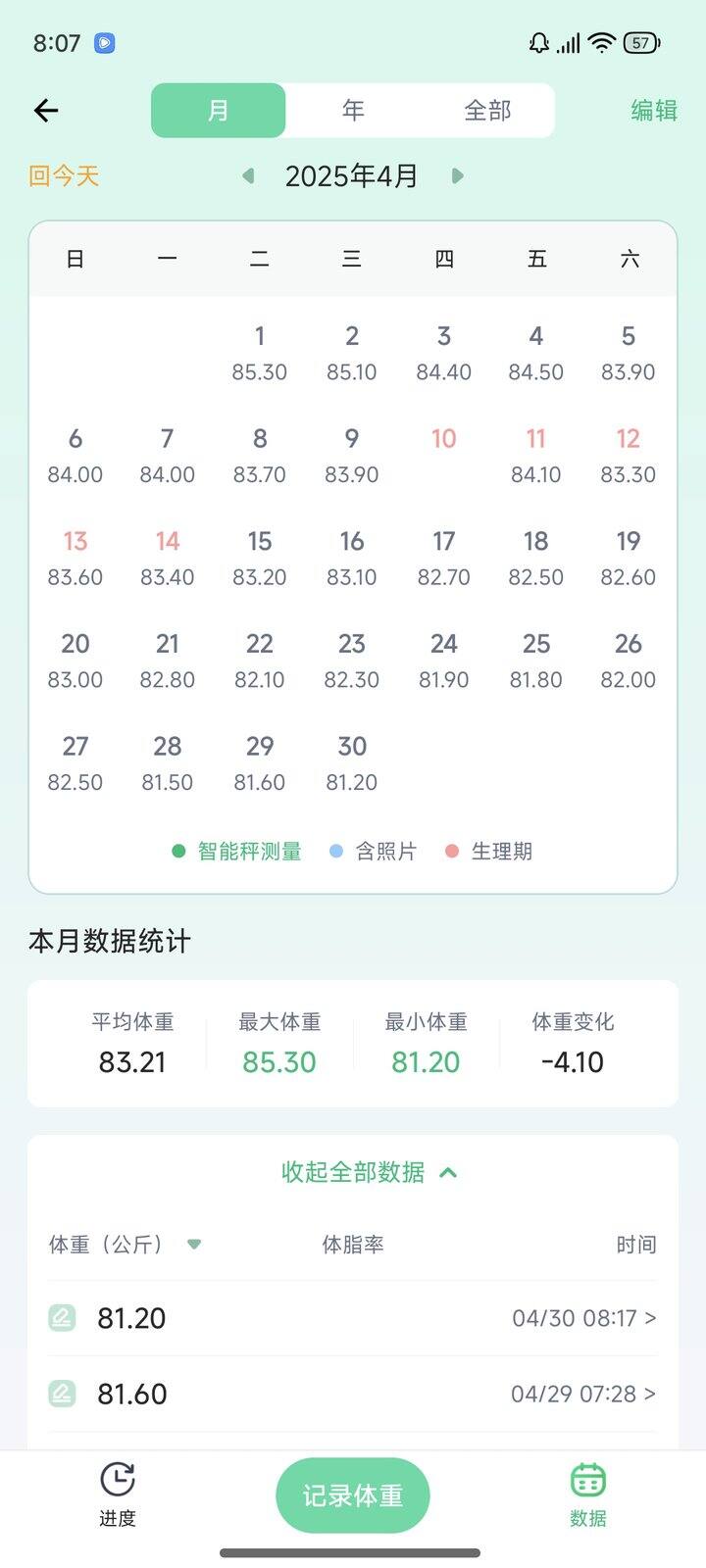Open the 数据 bottom tab

(x=588, y=1495)
